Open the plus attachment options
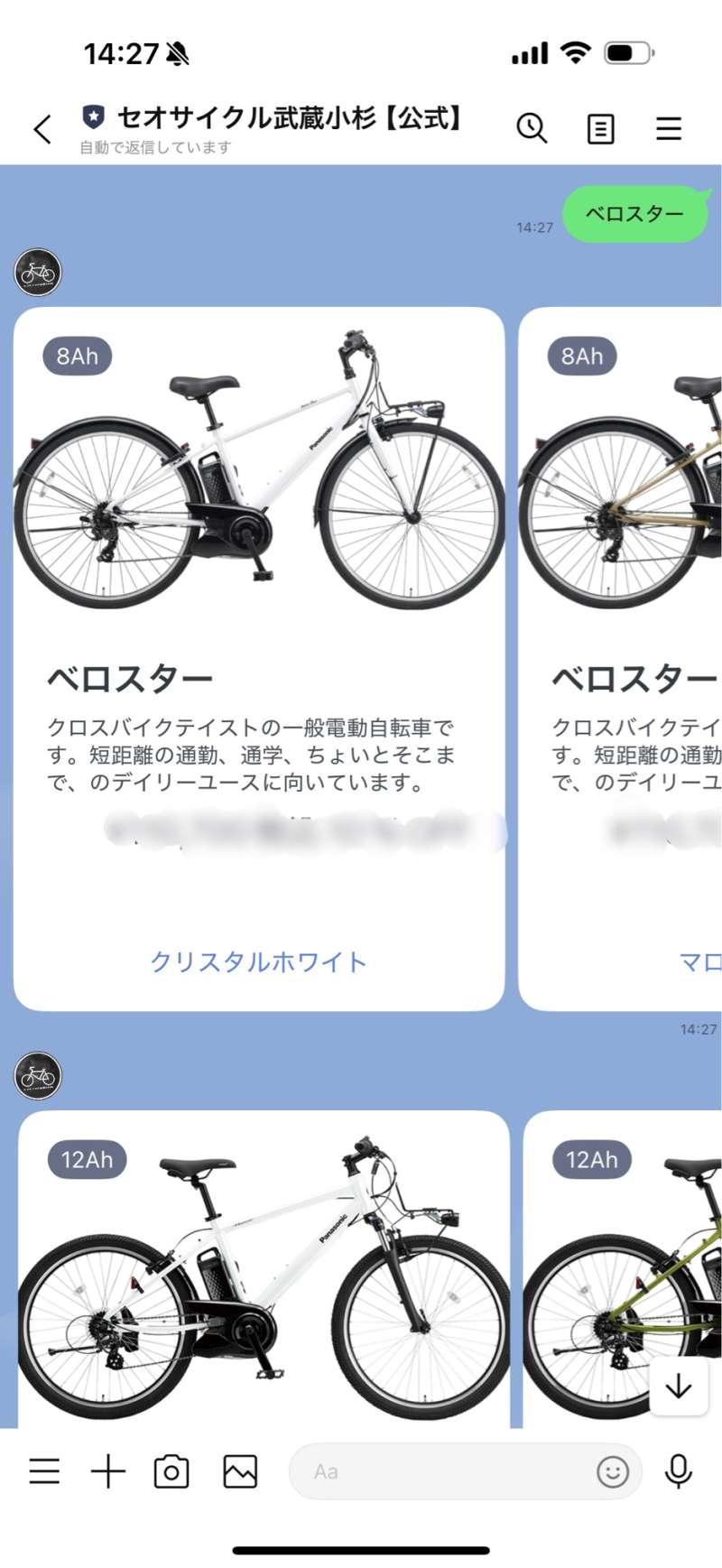The height and width of the screenshot is (1568, 722). pyautogui.click(x=108, y=1472)
